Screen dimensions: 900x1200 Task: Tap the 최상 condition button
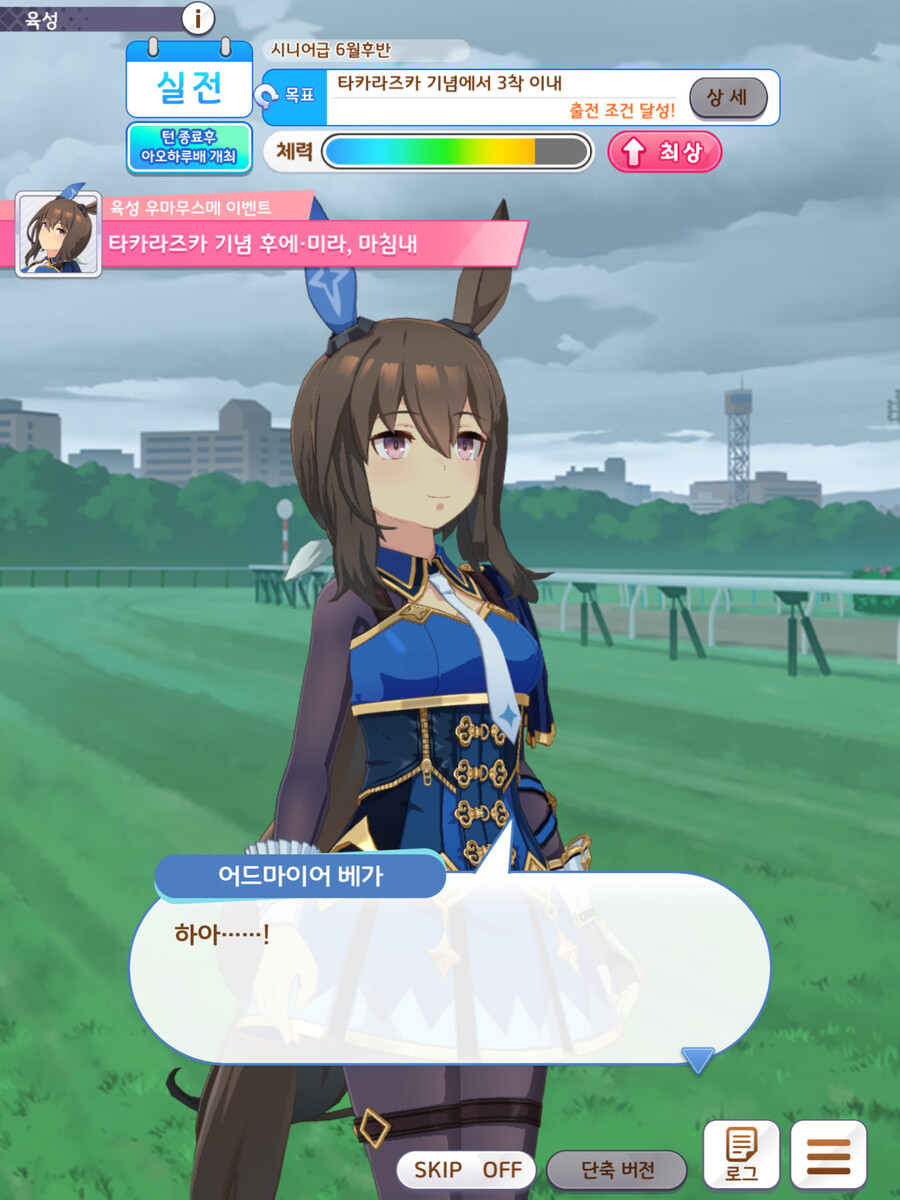coord(665,152)
